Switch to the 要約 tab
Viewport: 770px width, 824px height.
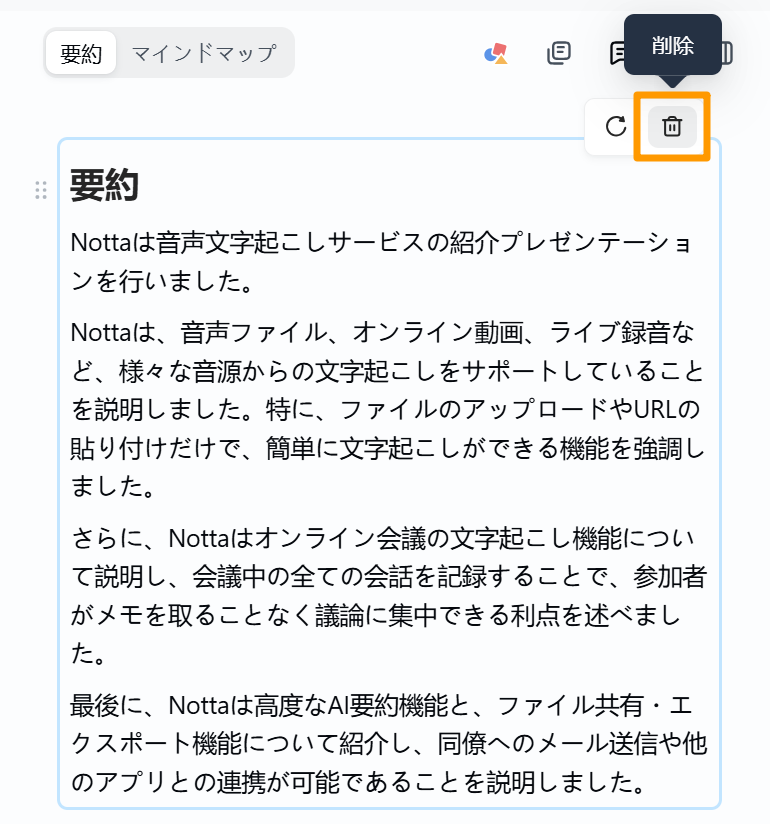click(81, 53)
